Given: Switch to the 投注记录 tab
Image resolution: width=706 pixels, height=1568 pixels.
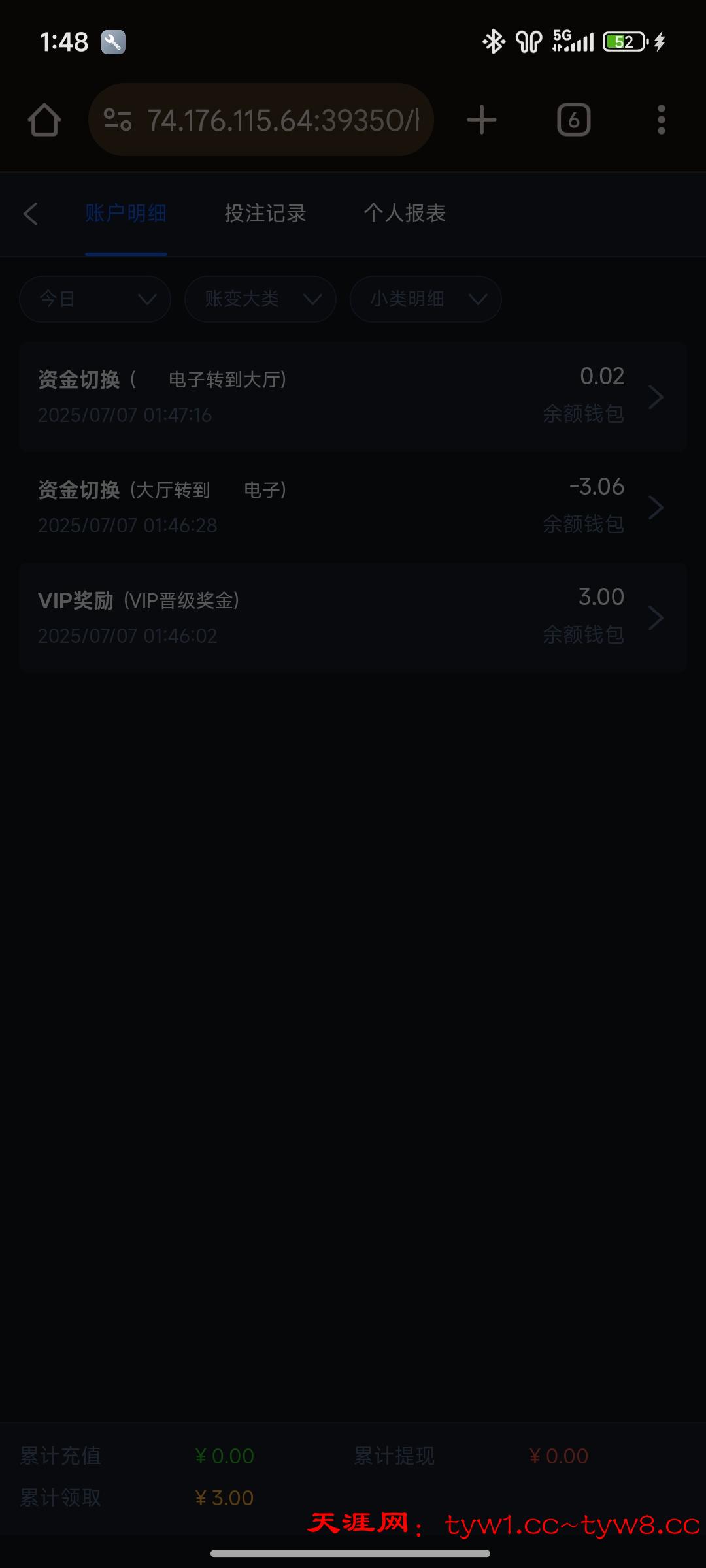Looking at the screenshot, I should [x=265, y=214].
